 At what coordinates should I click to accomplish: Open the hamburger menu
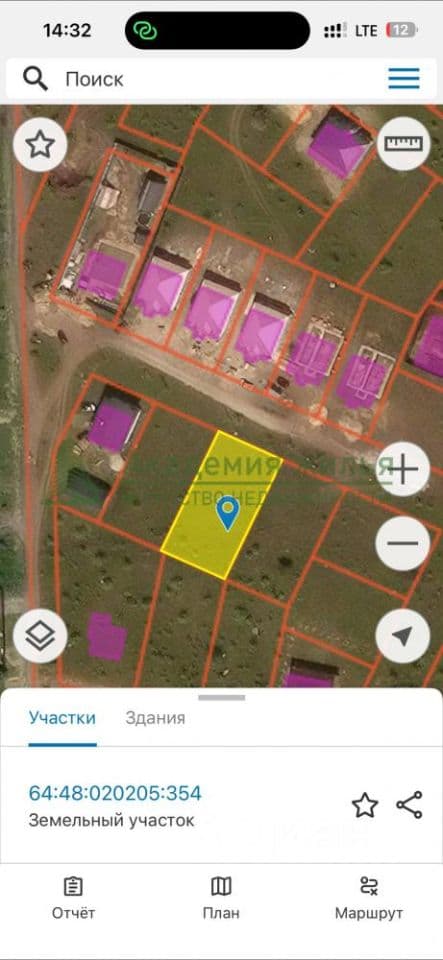point(404,78)
